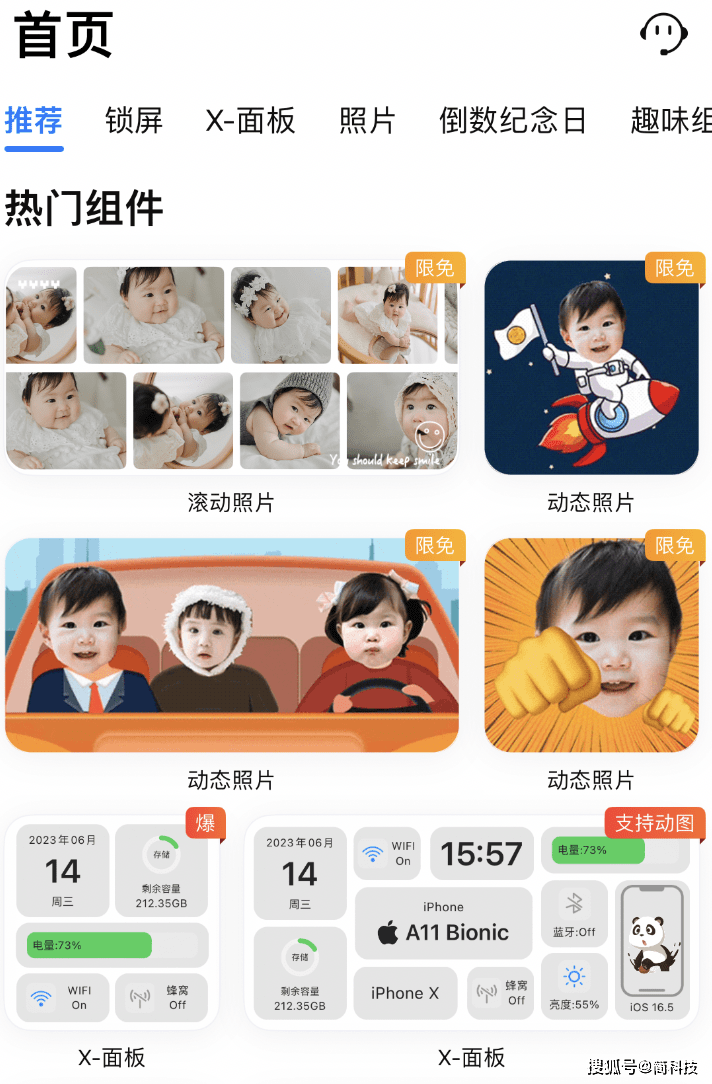Open the astronaut rocket 动态照片 widget
The width and height of the screenshot is (712, 1084).
(x=591, y=367)
